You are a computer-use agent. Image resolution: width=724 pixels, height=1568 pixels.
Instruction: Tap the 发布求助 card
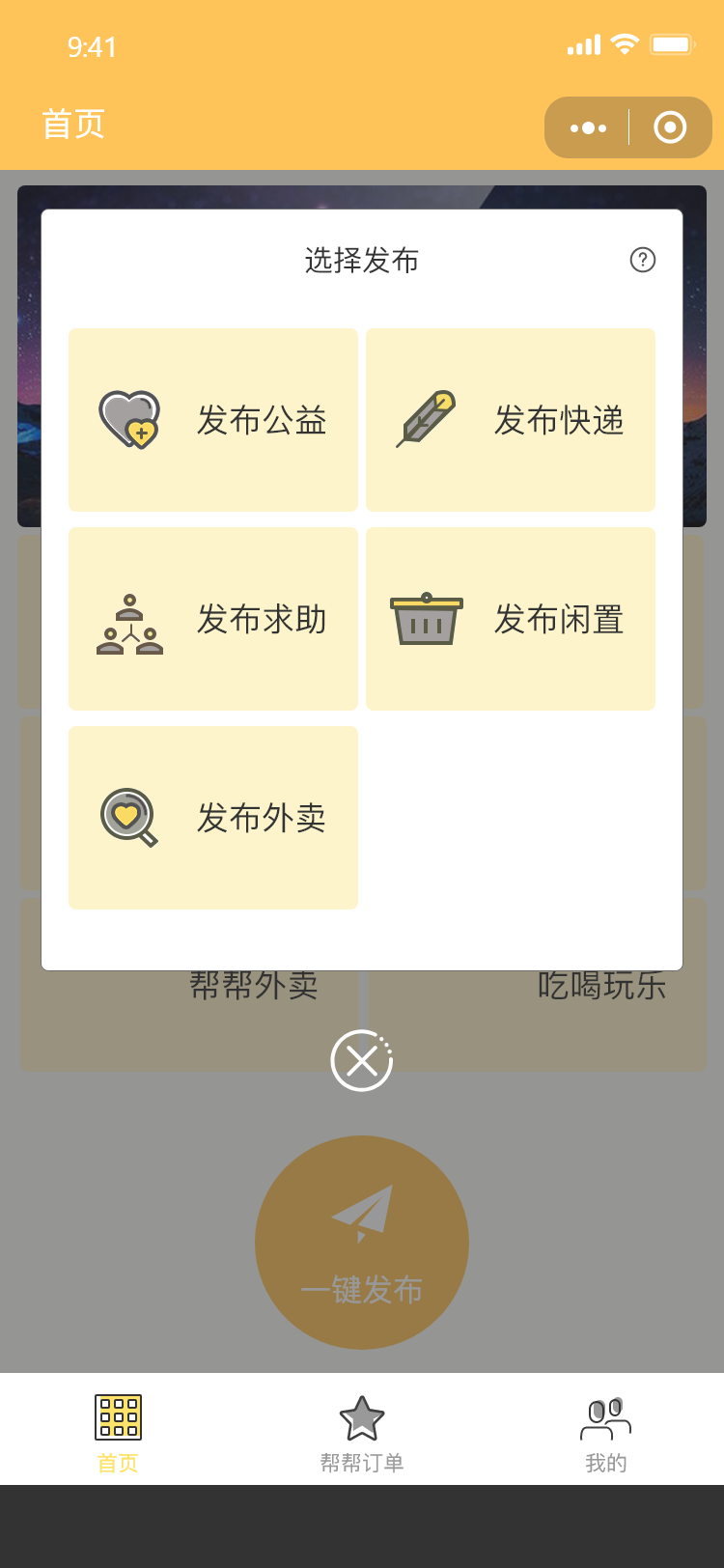point(213,619)
